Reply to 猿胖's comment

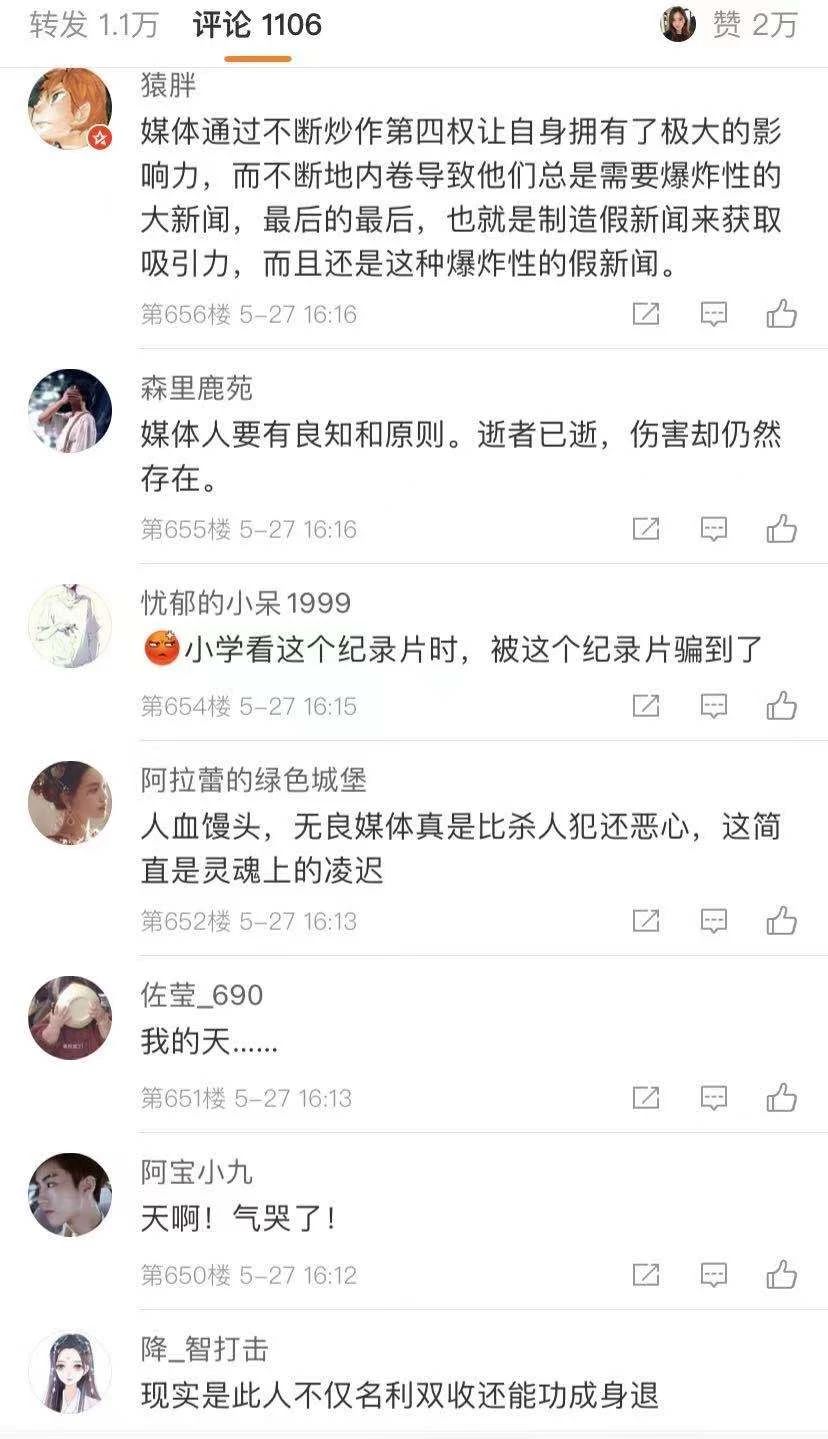click(713, 314)
